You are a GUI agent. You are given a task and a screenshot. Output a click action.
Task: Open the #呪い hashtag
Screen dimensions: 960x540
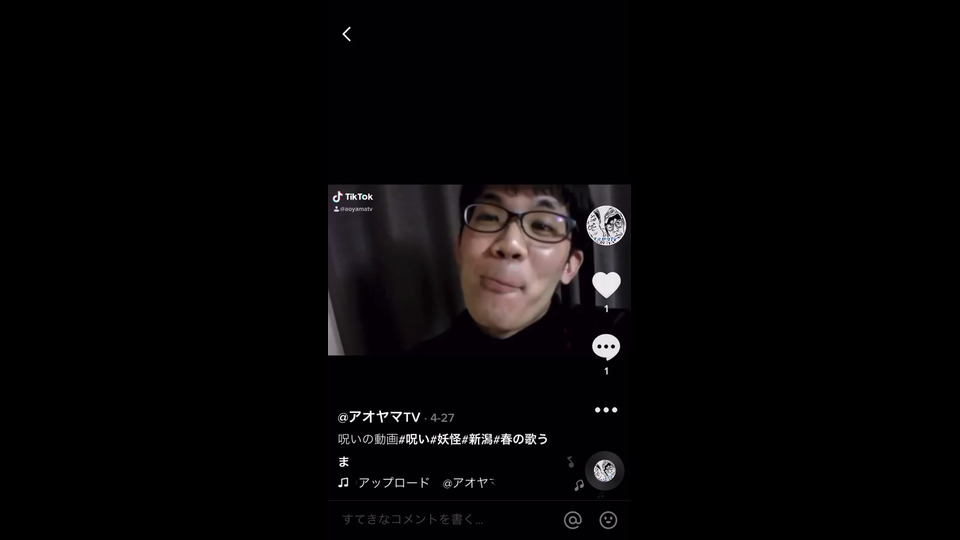click(415, 439)
